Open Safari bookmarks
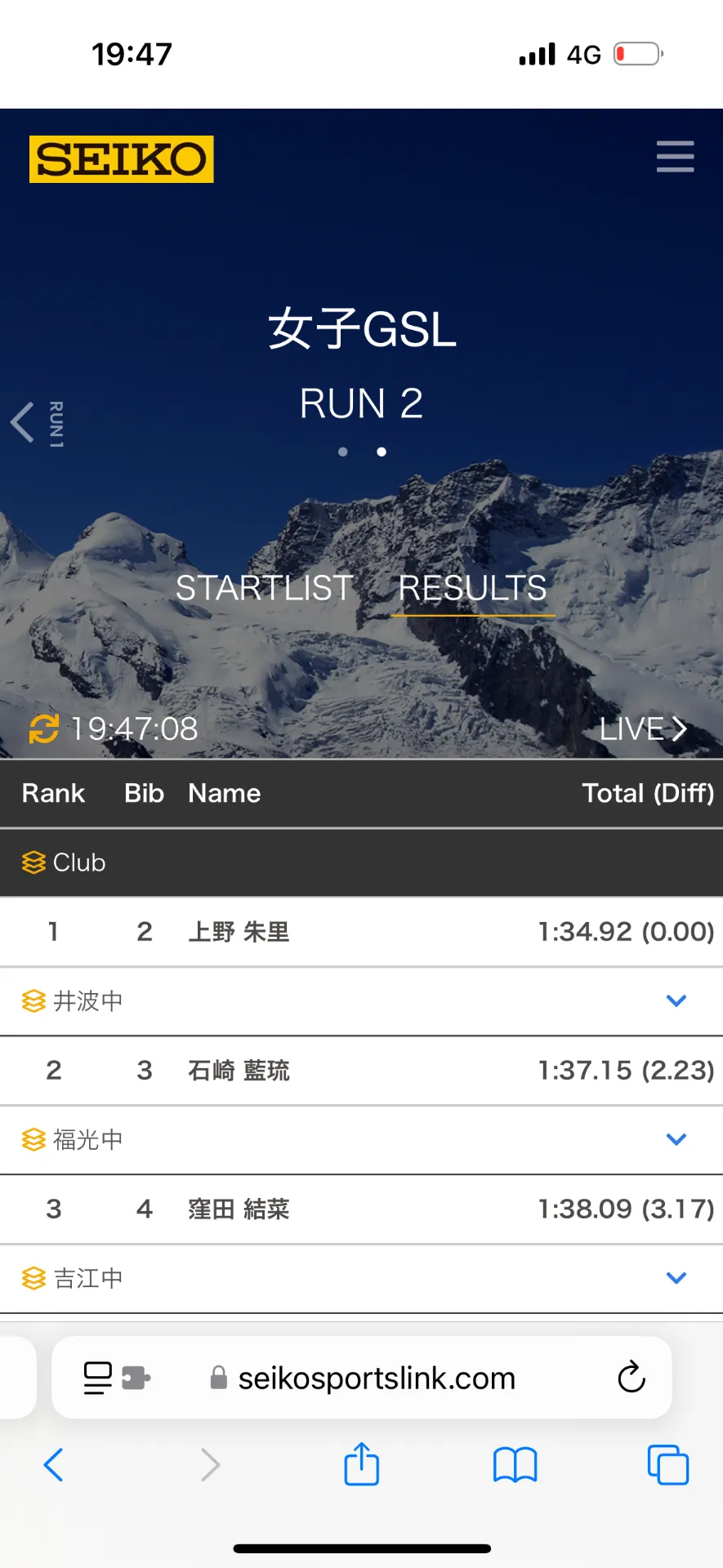This screenshot has height=1568, width=723. (x=515, y=1464)
